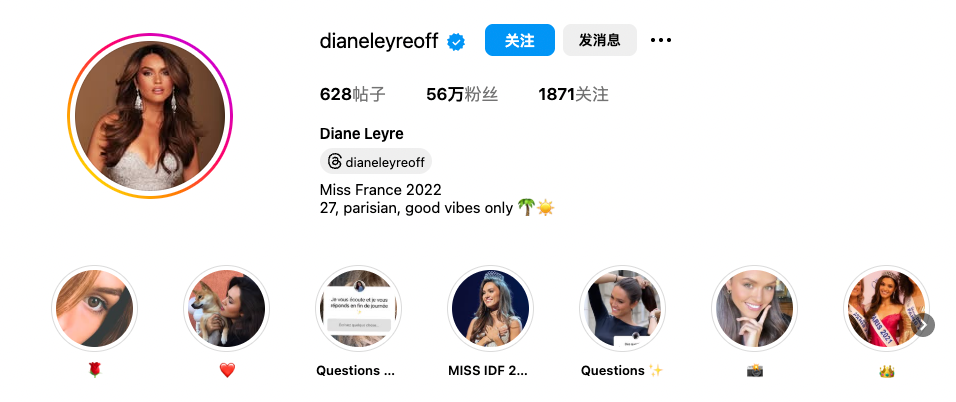
Task: Open the 56万粉丝 followers list
Action: [462, 95]
